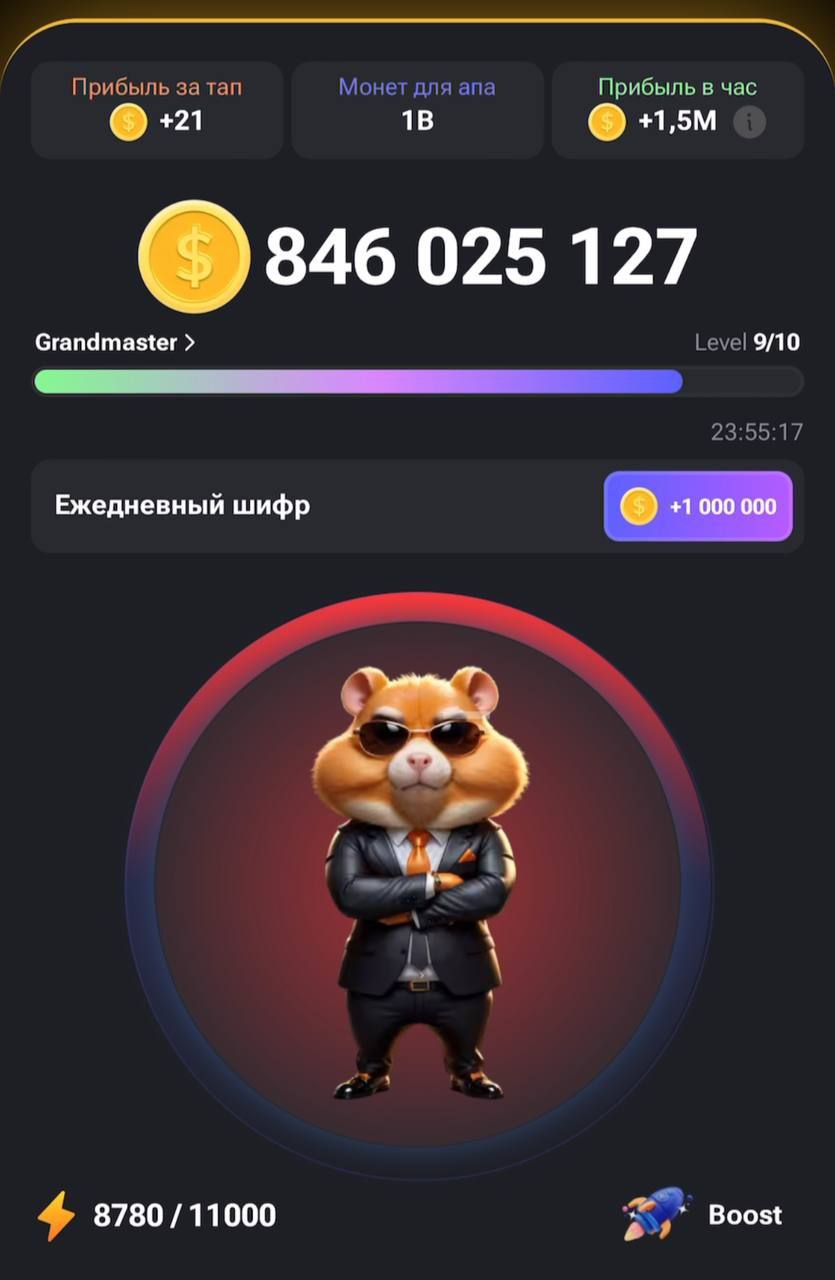The width and height of the screenshot is (835, 1280).
Task: Show info about Прибыль в час
Action: point(749,122)
